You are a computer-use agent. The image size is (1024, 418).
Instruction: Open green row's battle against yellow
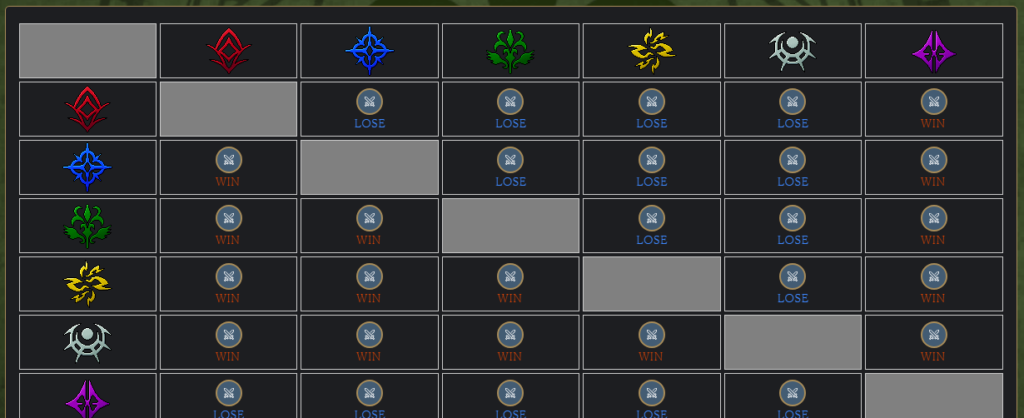pos(651,218)
